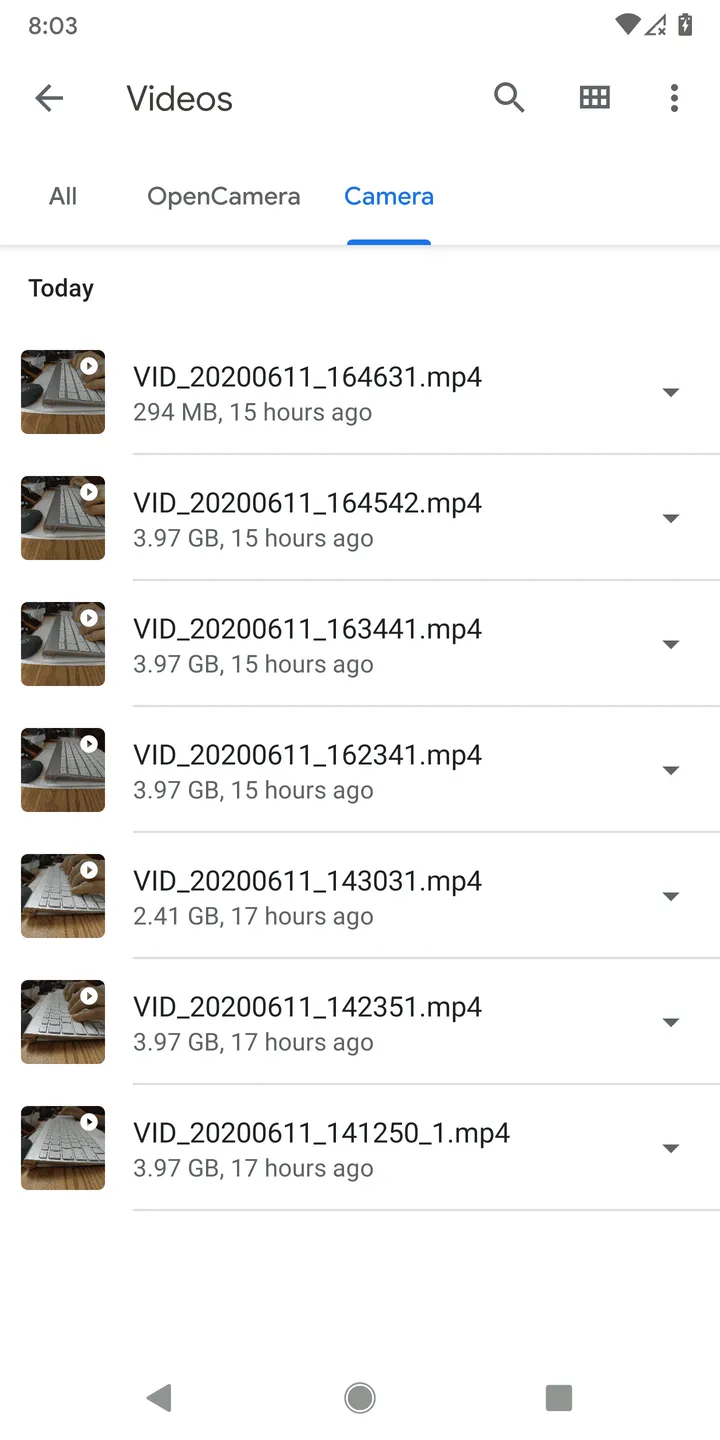Viewport: 720px width, 1440px height.
Task: Open video VID_20200611_143031.mp4
Action: 307,896
